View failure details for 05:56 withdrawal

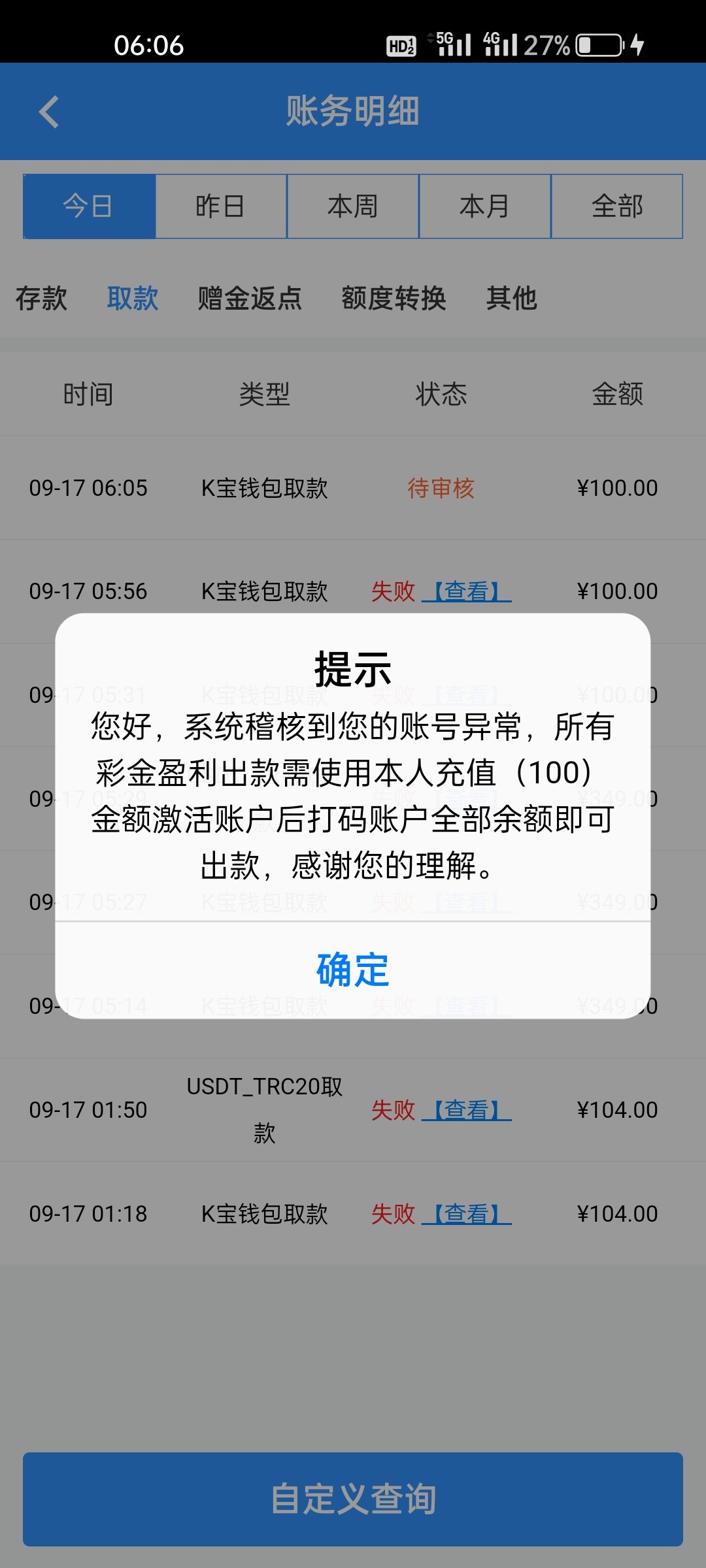click(467, 592)
